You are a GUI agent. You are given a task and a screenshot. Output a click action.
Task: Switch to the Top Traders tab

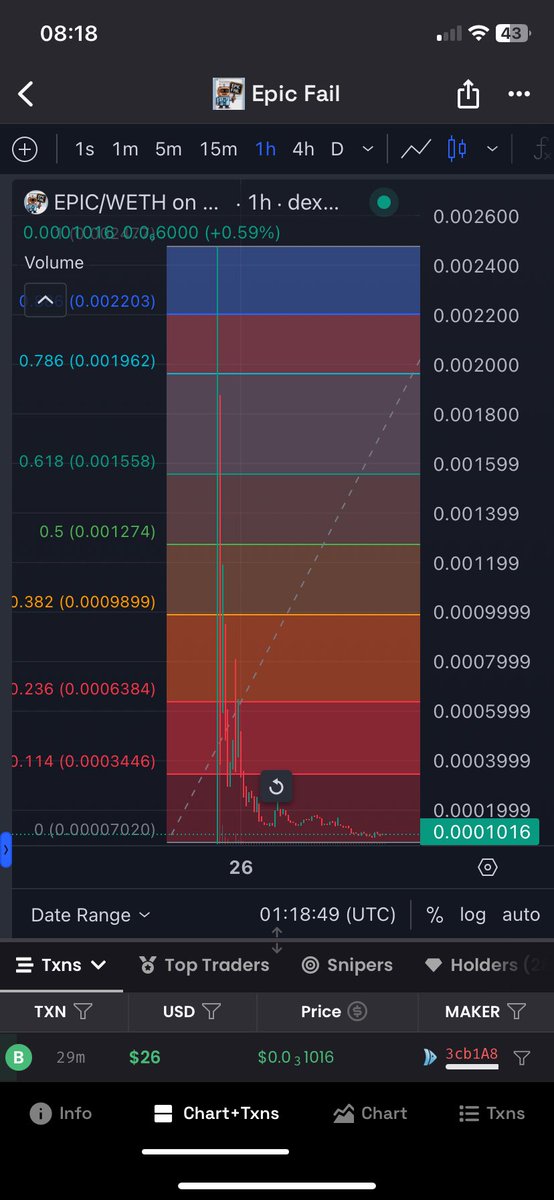(205, 965)
